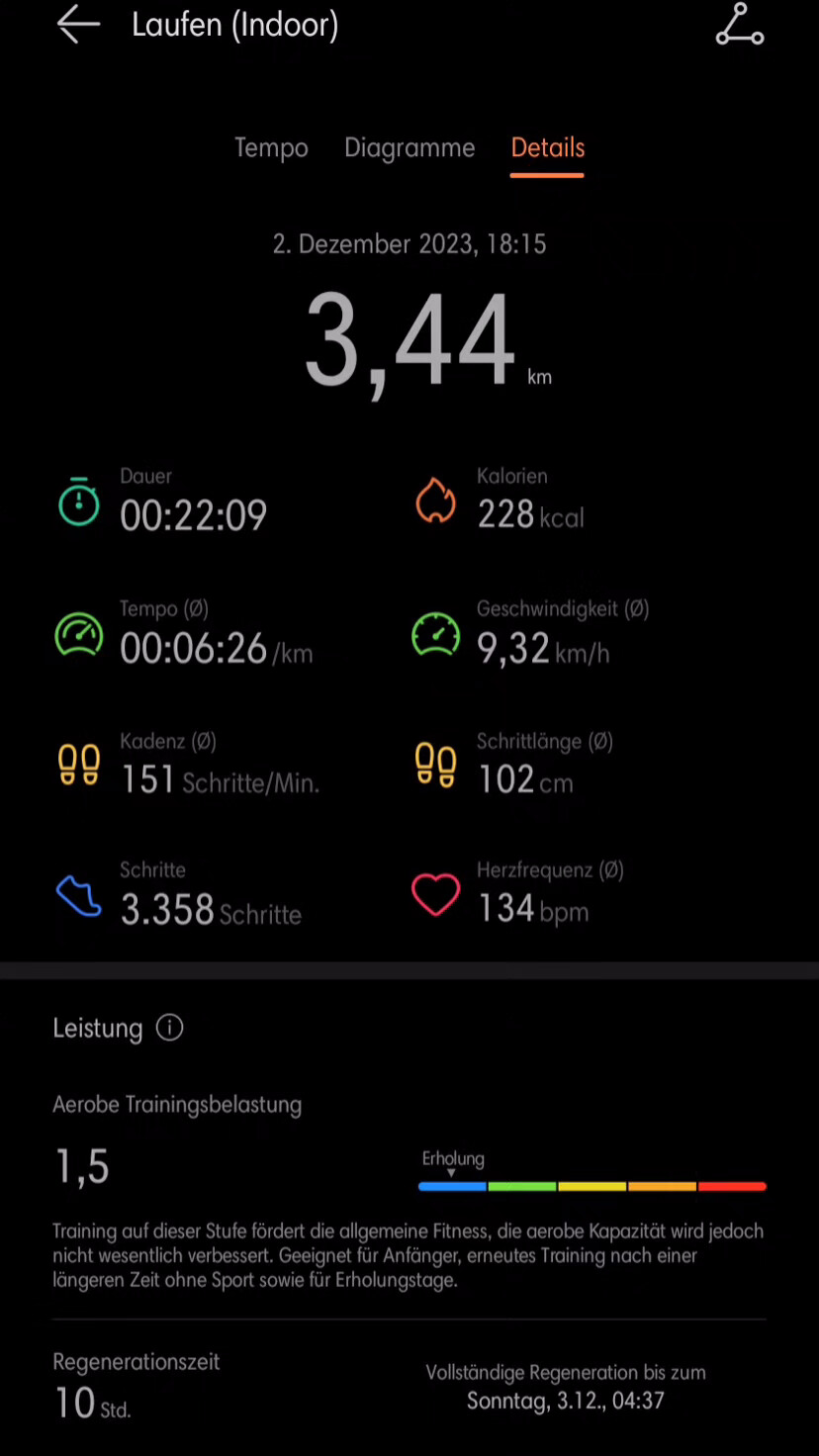Go back with the arrow icon
The height and width of the screenshot is (1456, 819).
(x=78, y=25)
